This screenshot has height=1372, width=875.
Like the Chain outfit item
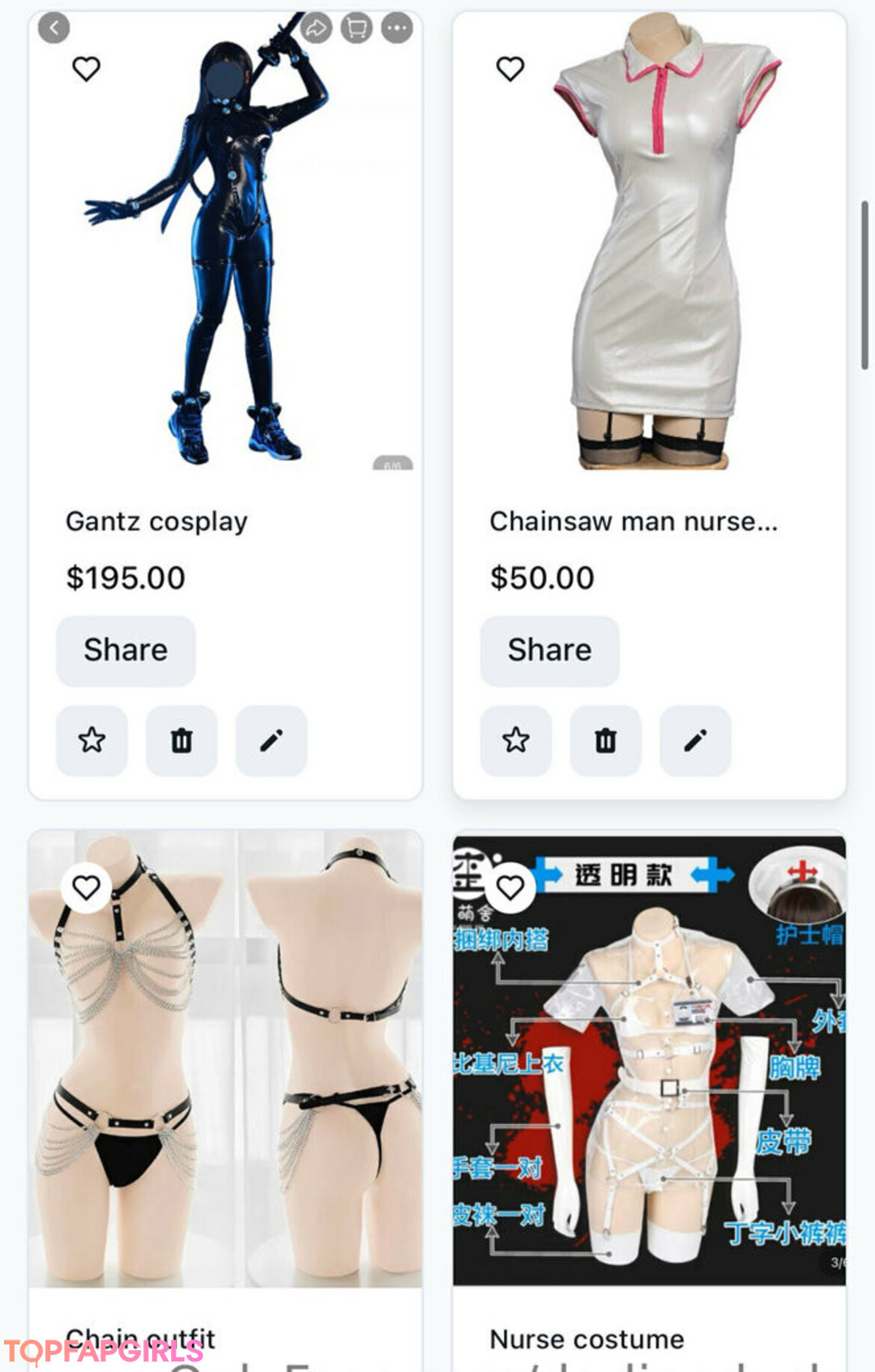86,888
